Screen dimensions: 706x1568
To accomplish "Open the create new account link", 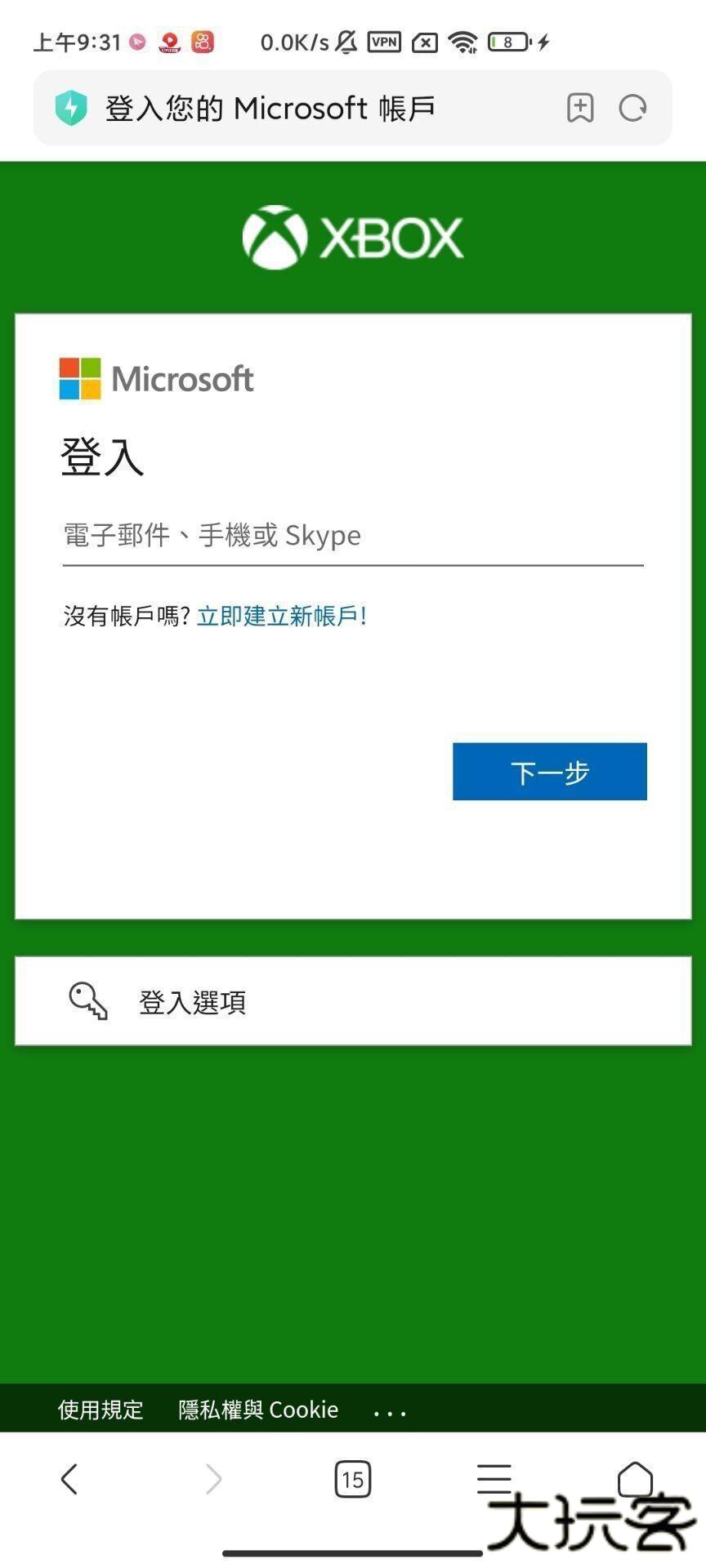I will 282,616.
